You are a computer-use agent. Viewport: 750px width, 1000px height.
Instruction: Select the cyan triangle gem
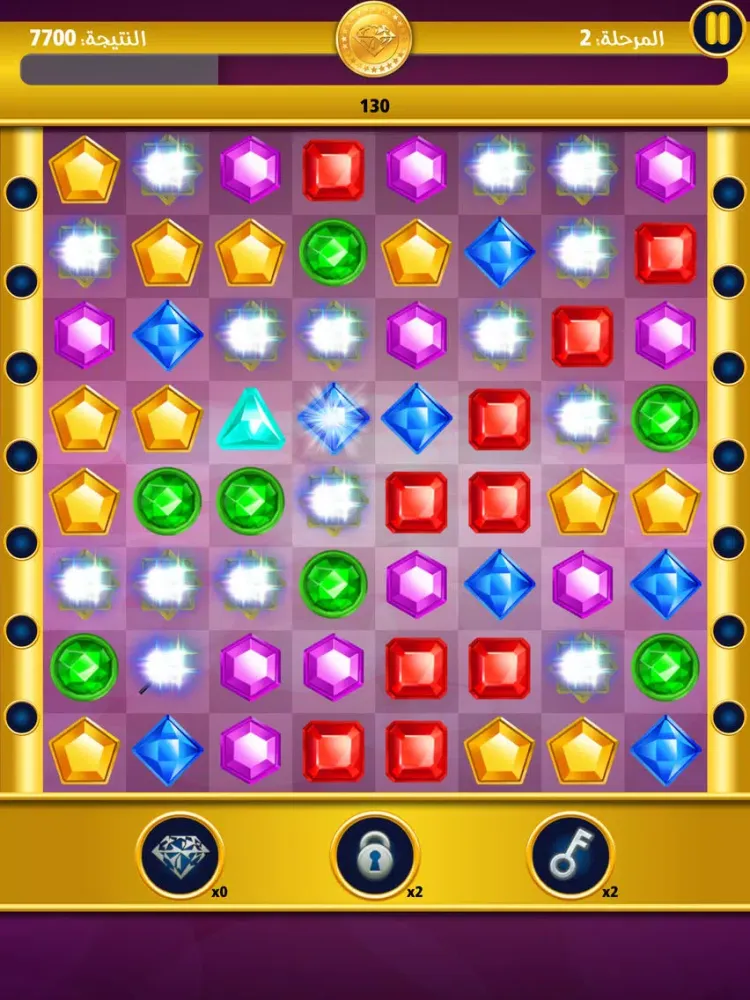pyautogui.click(x=251, y=418)
